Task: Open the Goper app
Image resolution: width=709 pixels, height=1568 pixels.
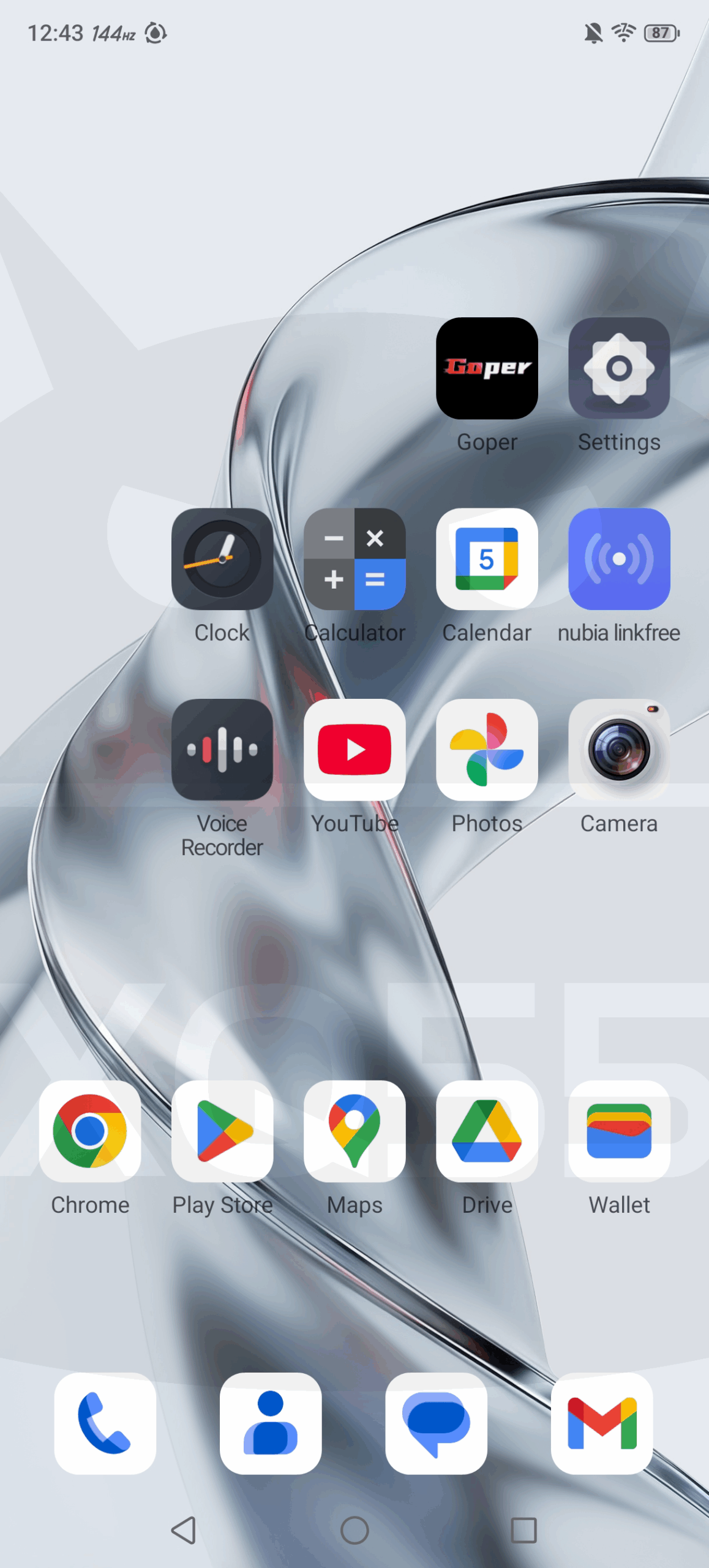Action: 487,368
